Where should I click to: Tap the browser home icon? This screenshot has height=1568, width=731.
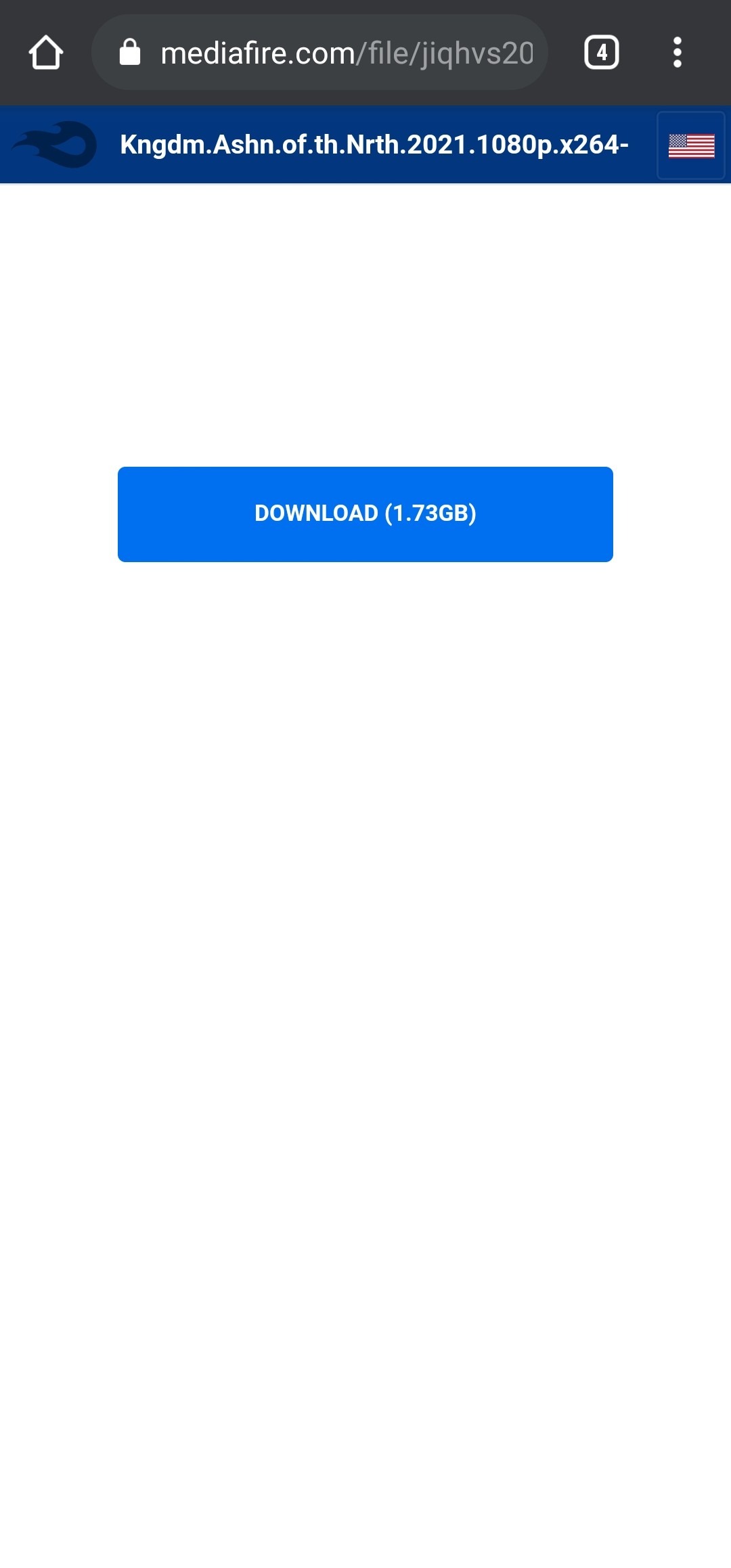(x=46, y=53)
